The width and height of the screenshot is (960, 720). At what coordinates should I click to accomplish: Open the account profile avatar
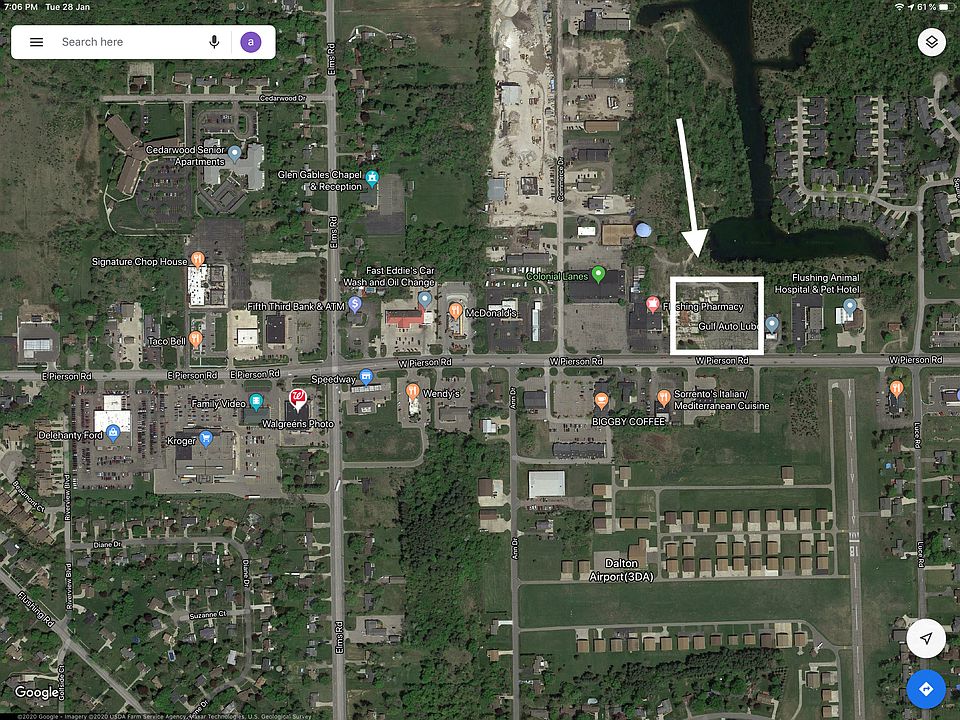tap(251, 42)
